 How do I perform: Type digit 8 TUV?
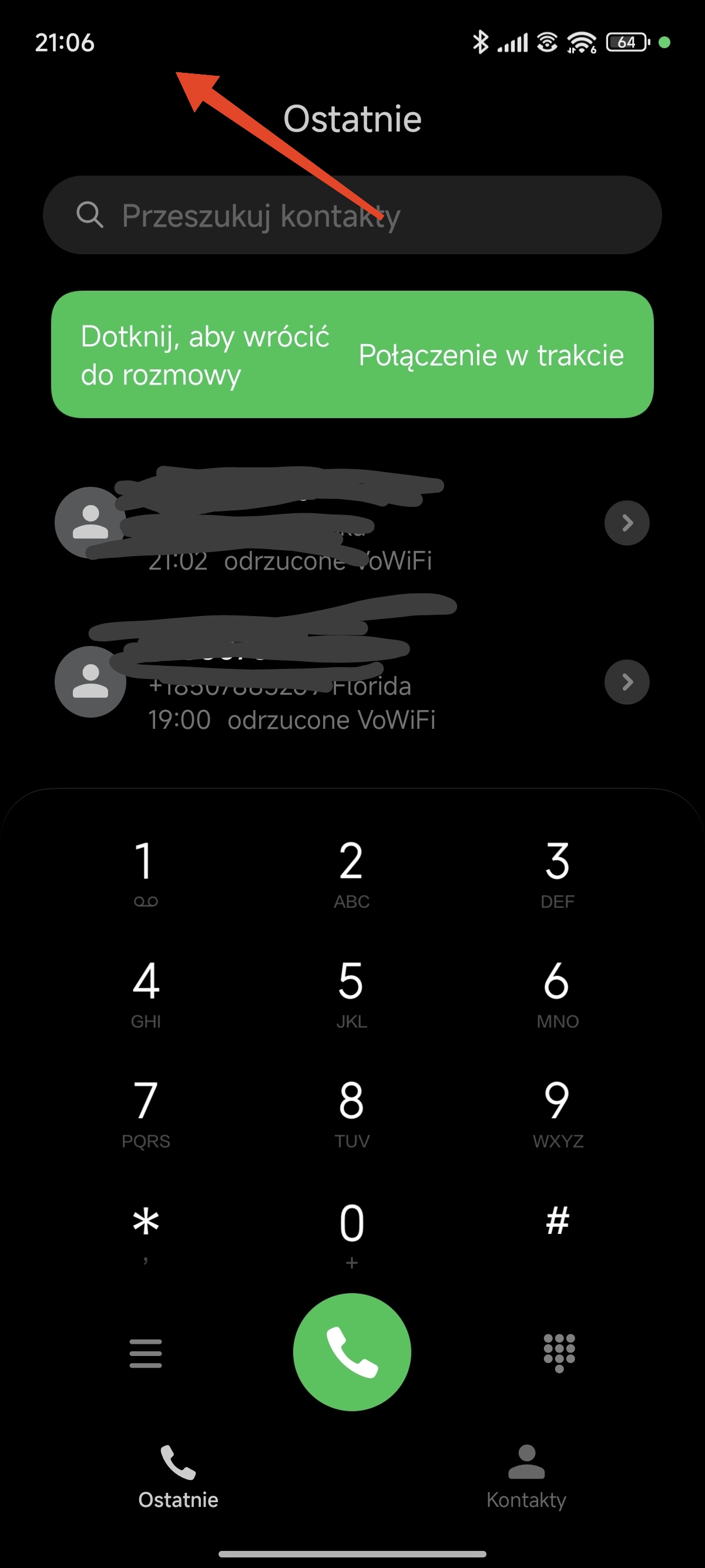[x=351, y=1112]
